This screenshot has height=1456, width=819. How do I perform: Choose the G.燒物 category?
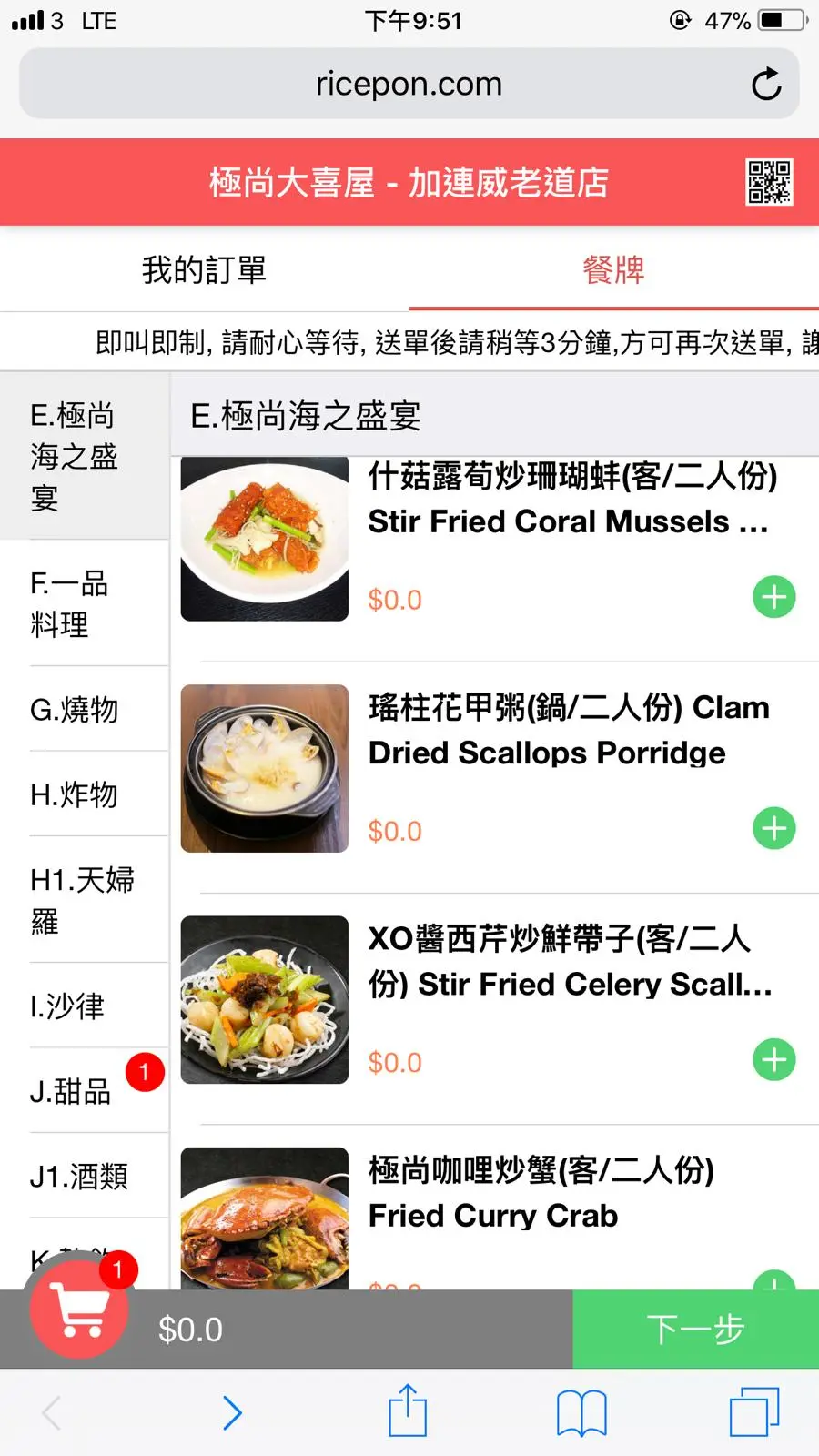click(75, 710)
